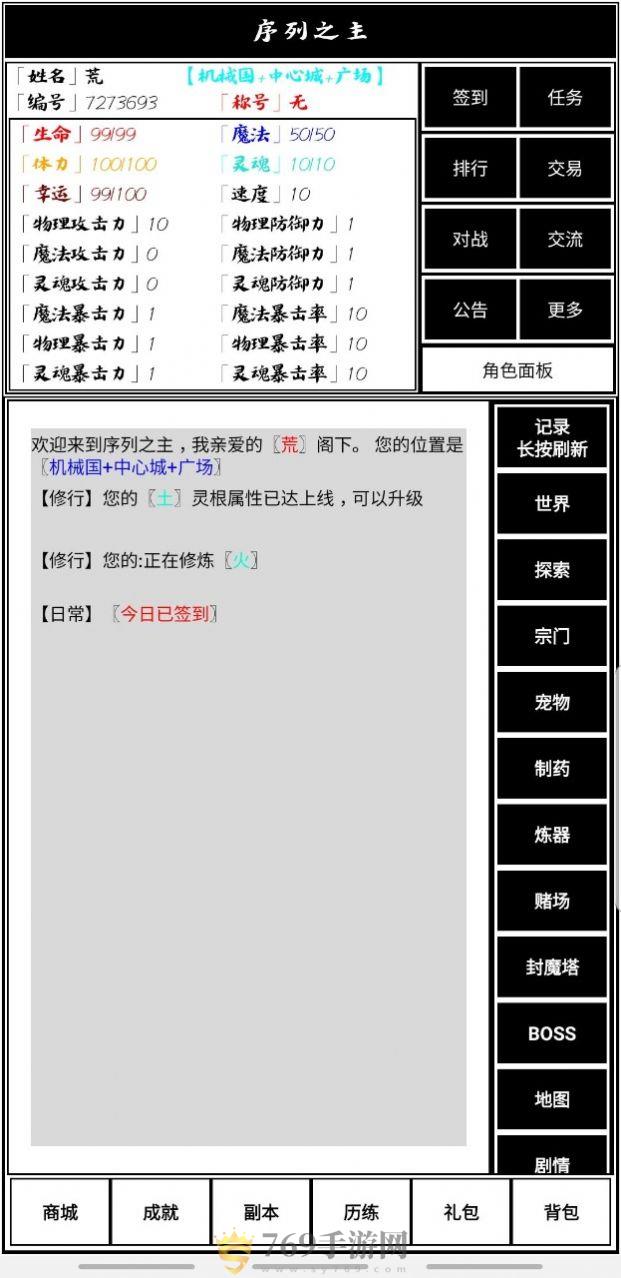Image resolution: width=621 pixels, height=1278 pixels.
Task: Switch to the 世界 channel
Action: [x=551, y=504]
